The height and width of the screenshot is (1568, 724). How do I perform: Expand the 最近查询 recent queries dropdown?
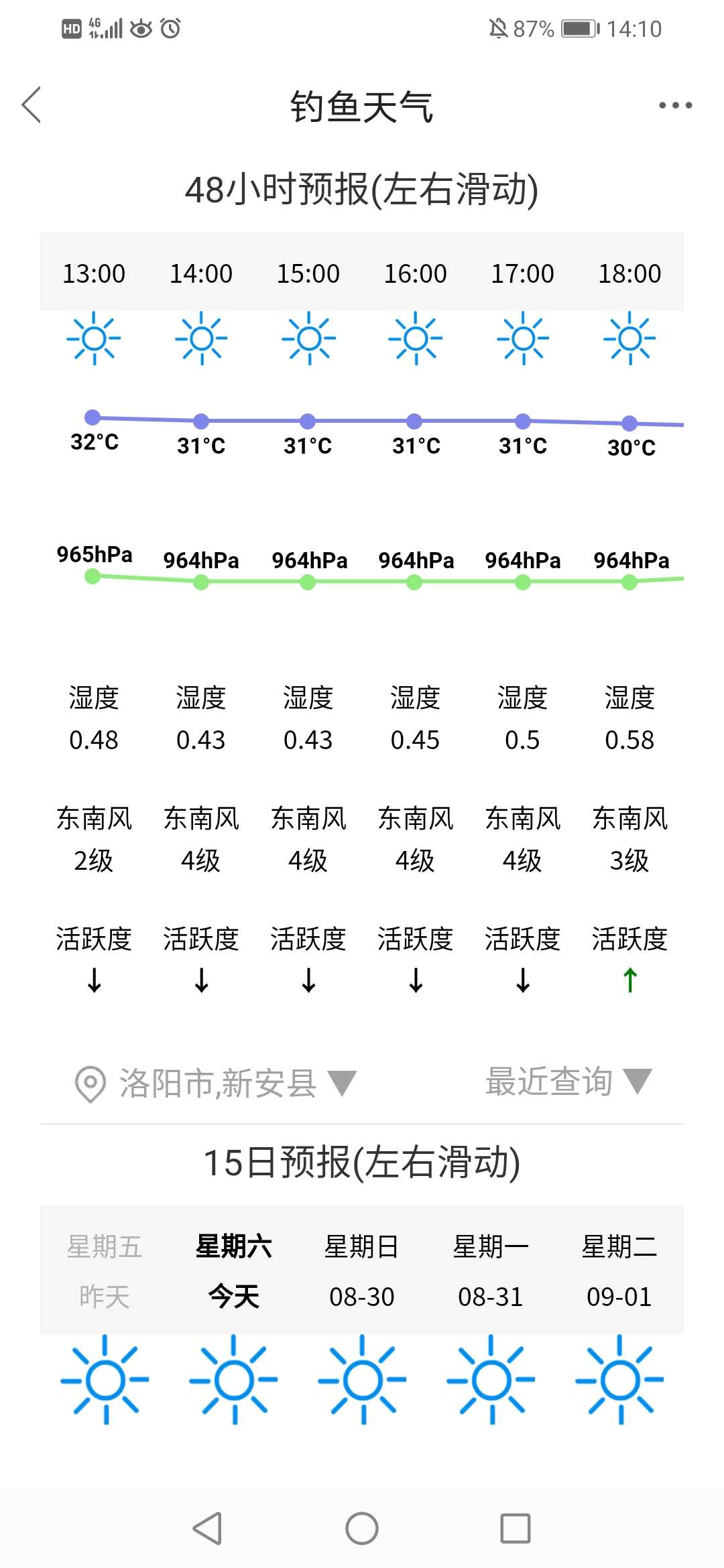tap(568, 1082)
